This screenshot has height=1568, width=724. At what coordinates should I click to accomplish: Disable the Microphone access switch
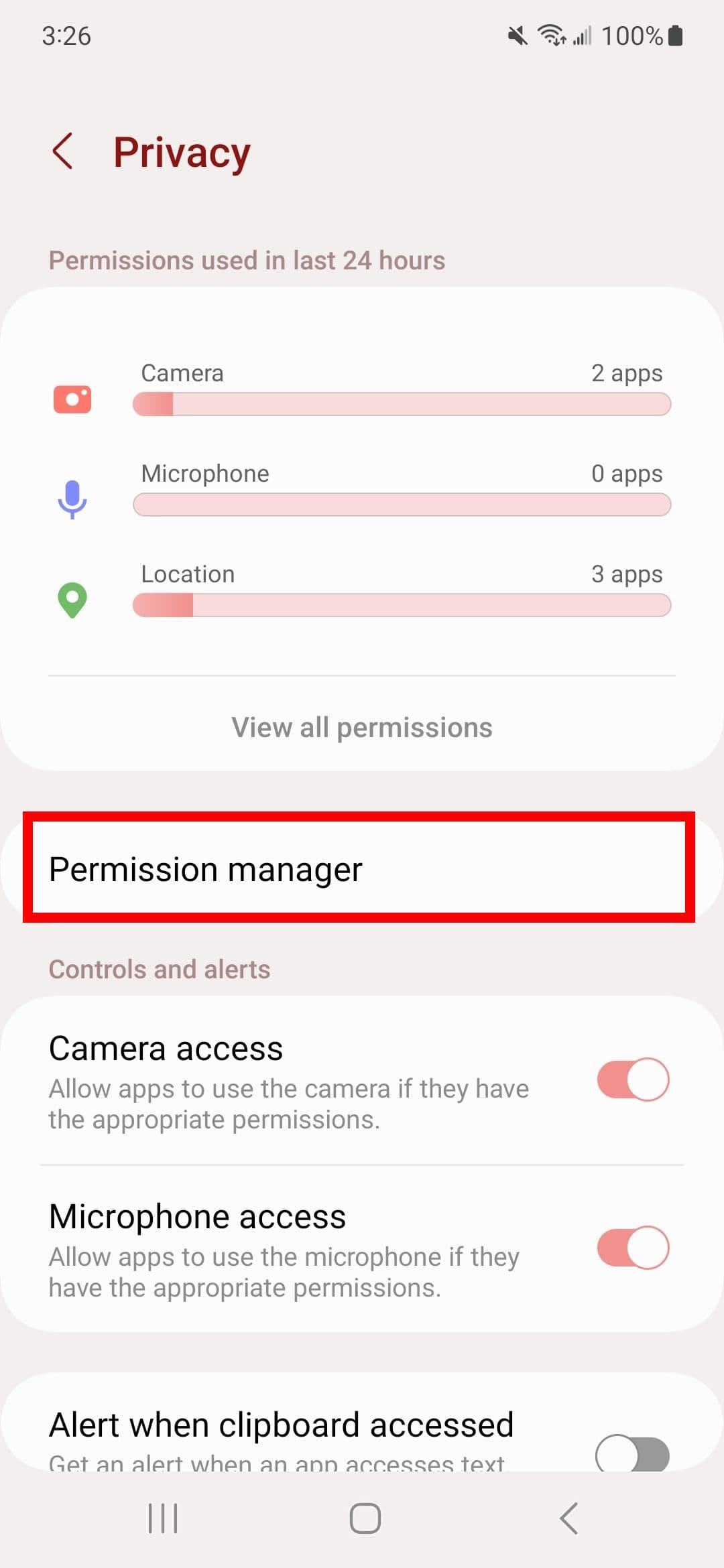pyautogui.click(x=632, y=1248)
